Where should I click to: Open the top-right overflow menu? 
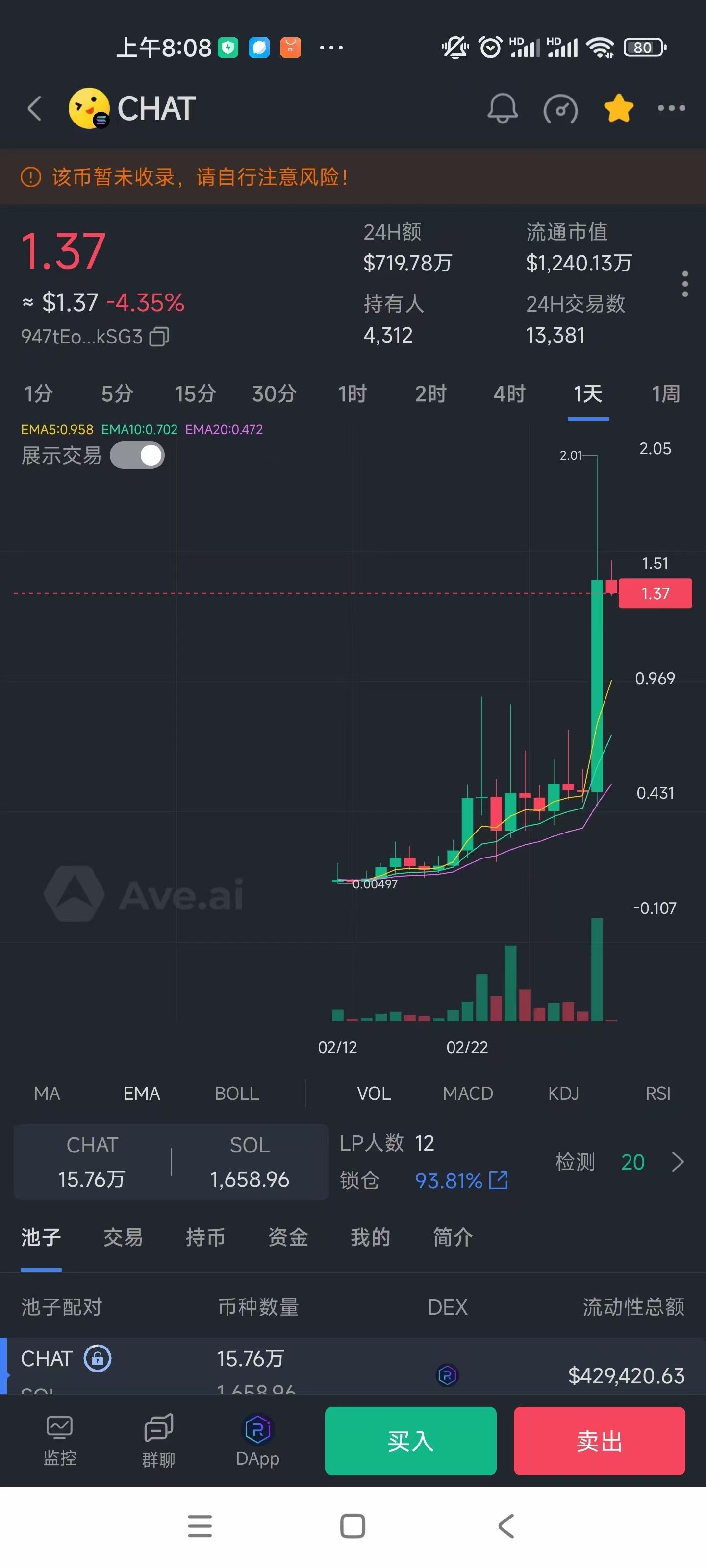pyautogui.click(x=671, y=108)
